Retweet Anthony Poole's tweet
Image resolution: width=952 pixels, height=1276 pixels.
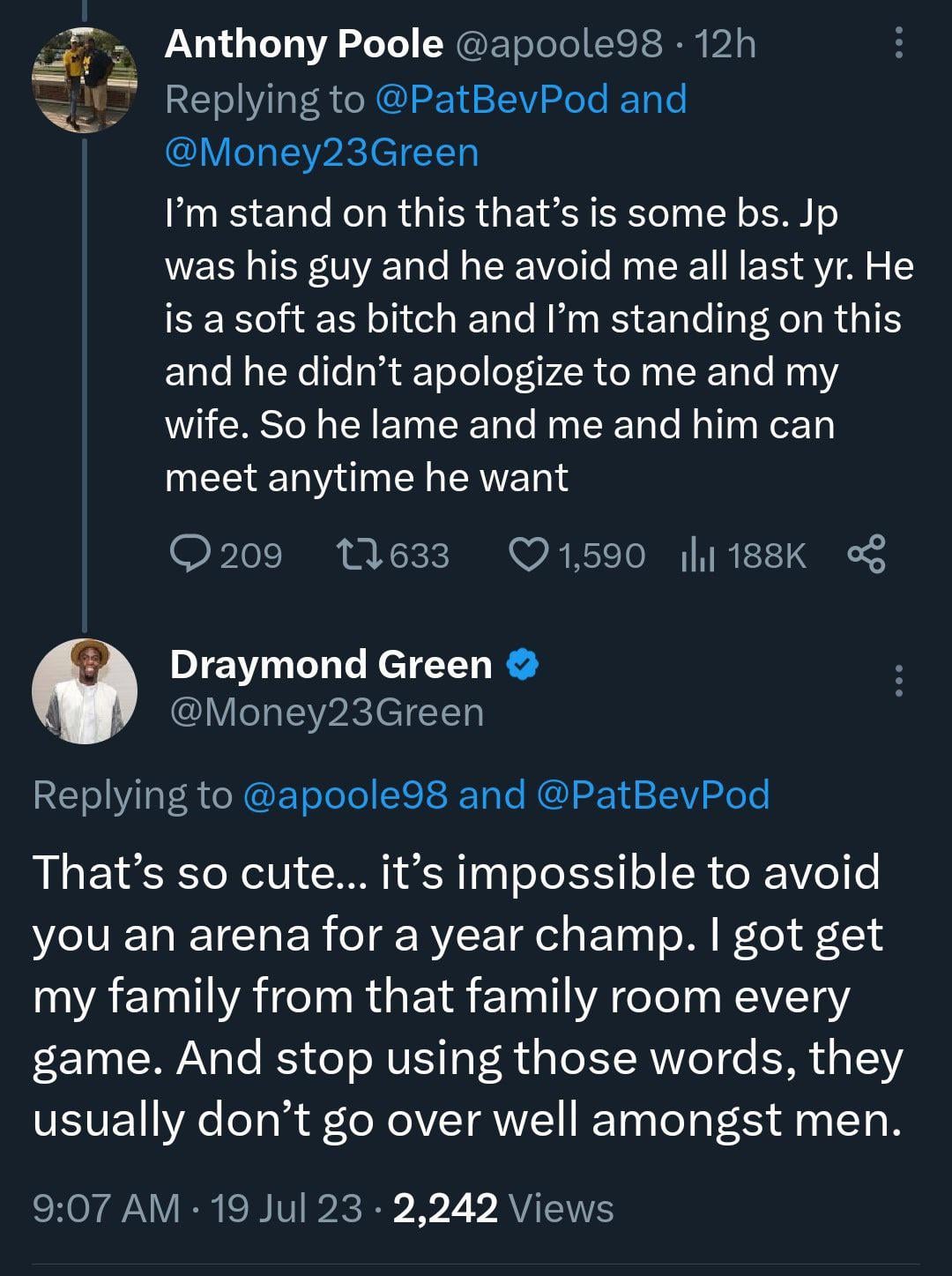click(x=359, y=555)
